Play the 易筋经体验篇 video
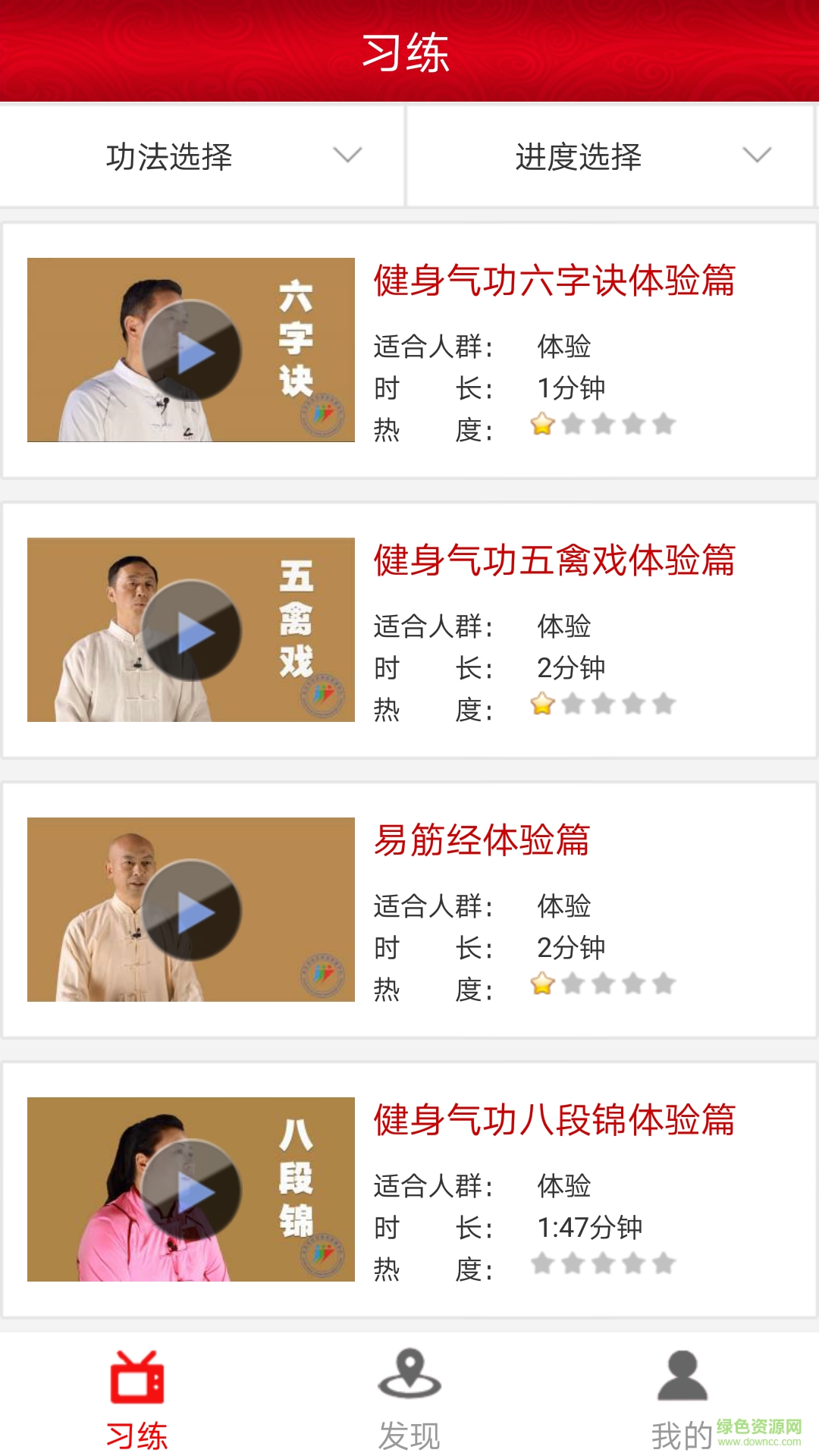 (x=191, y=910)
